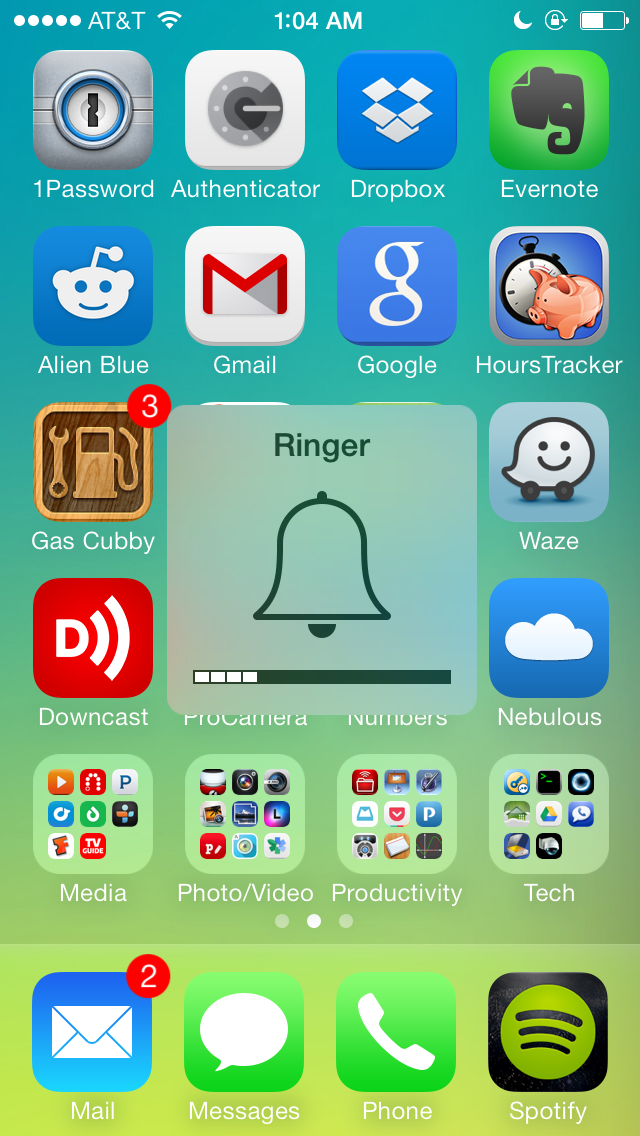Open Mail from the dock
The width and height of the screenshot is (640, 1136).
93,1032
